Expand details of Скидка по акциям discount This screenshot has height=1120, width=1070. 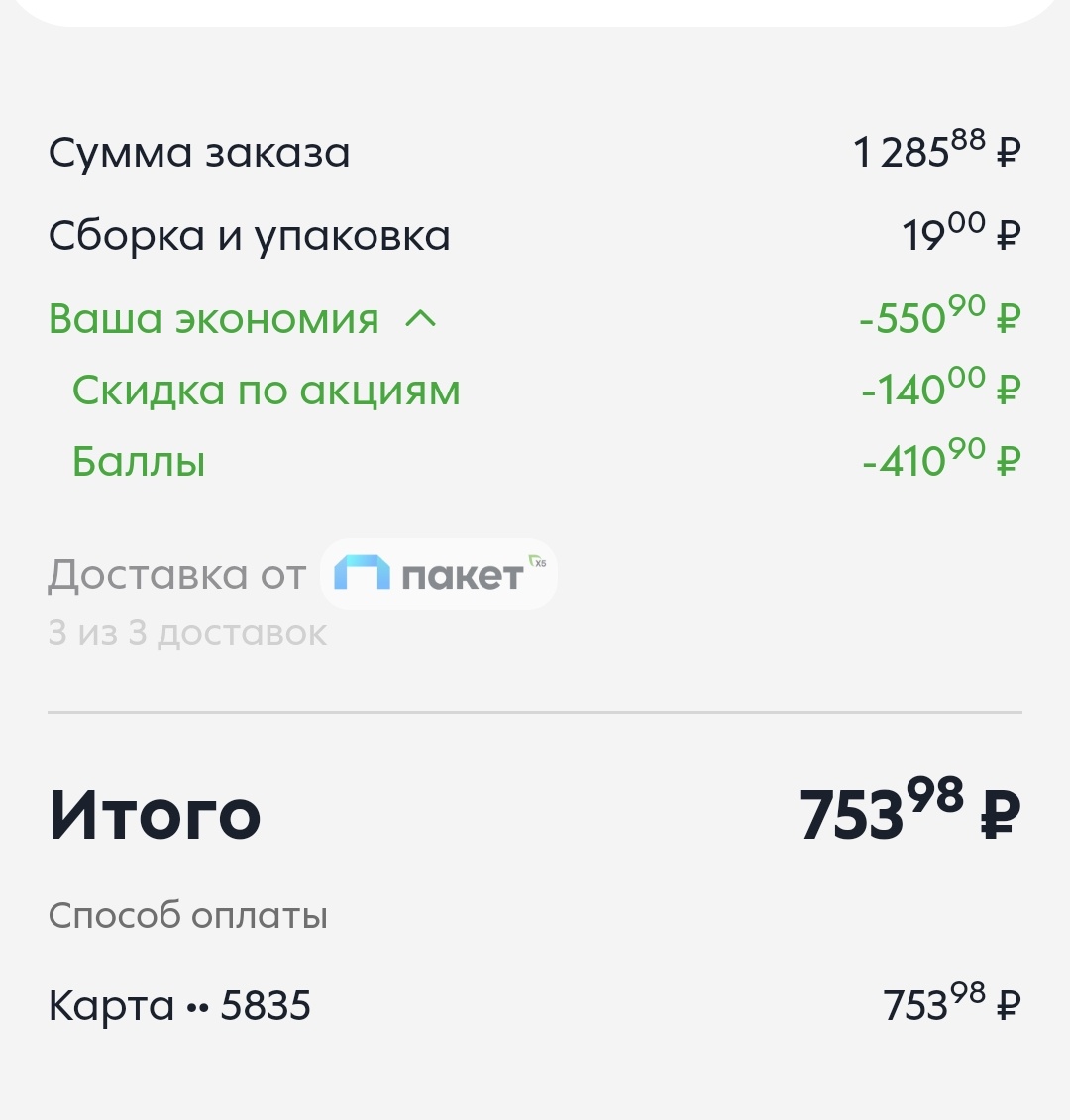tap(266, 390)
